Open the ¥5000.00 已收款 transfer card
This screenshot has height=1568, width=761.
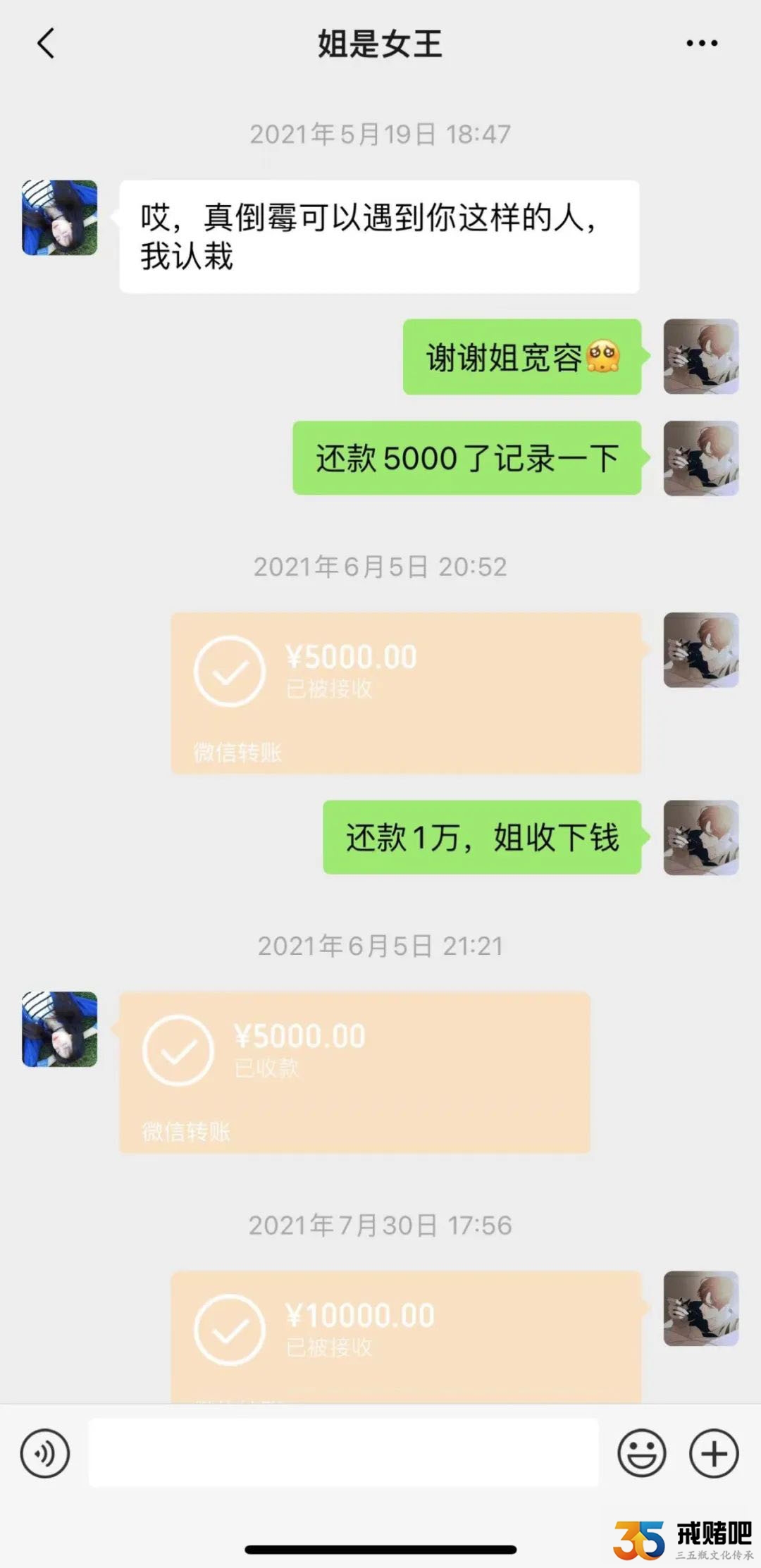pos(354,1072)
